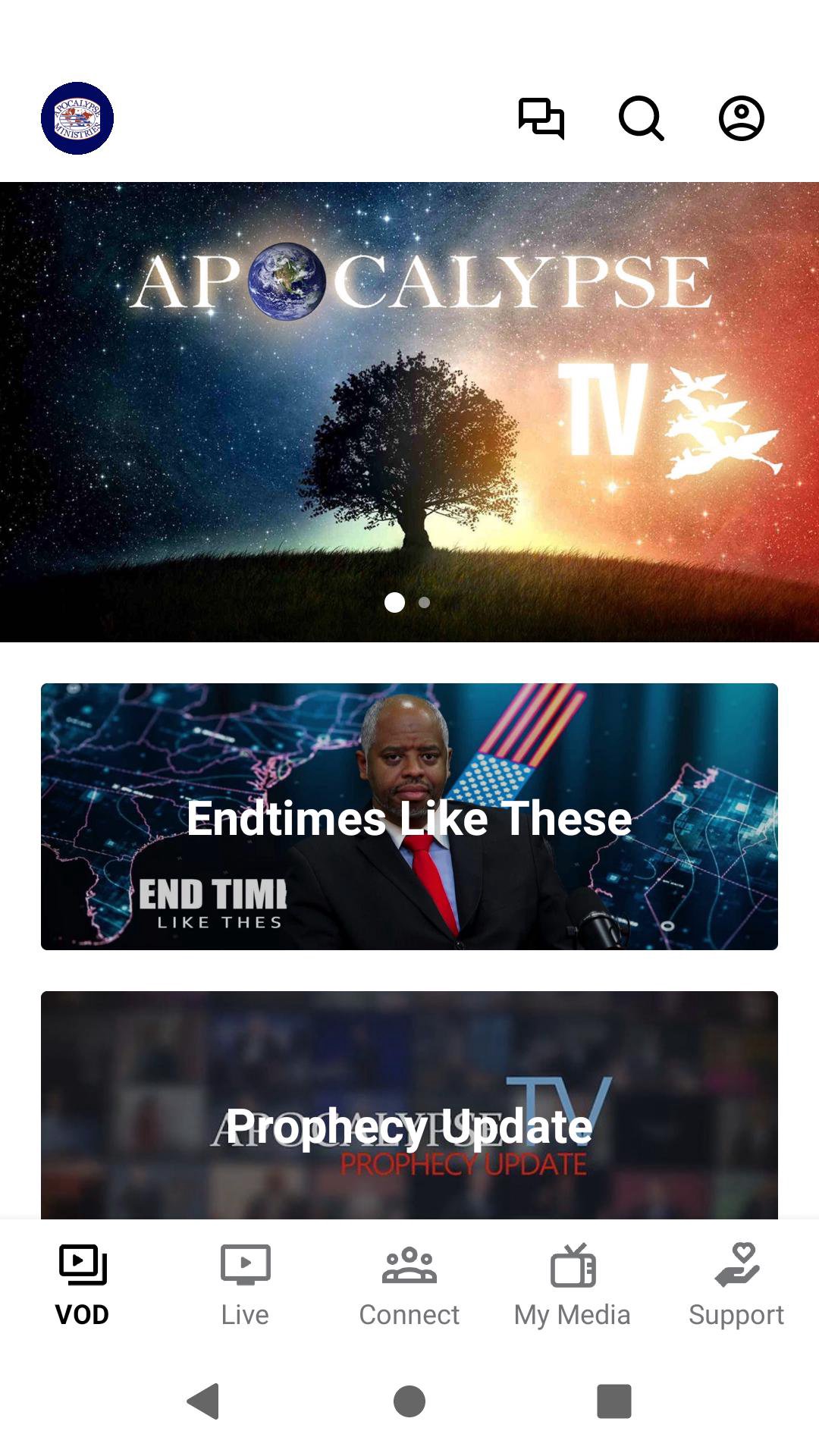Open Endtimes Like These card
819x1456 pixels.
coord(409,816)
